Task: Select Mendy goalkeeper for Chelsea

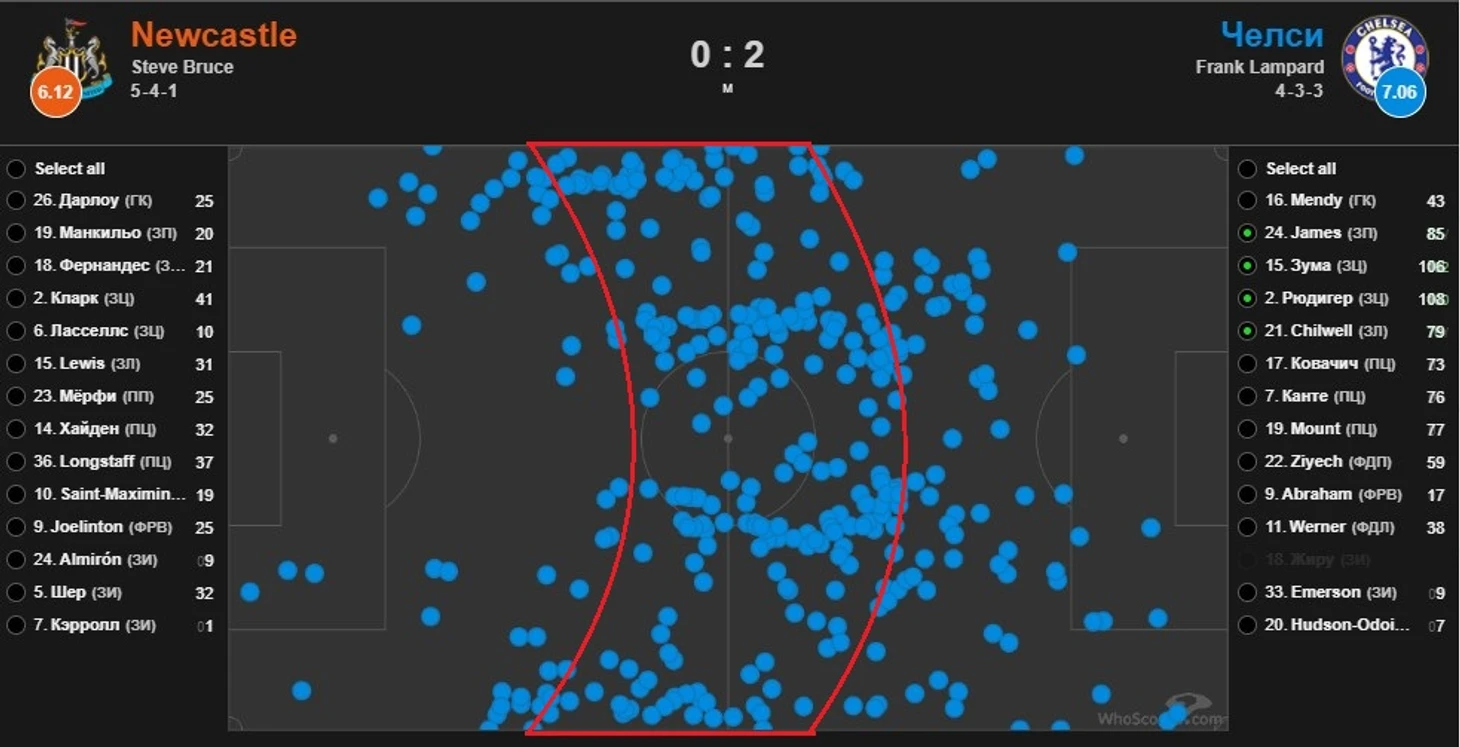Action: click(1247, 201)
